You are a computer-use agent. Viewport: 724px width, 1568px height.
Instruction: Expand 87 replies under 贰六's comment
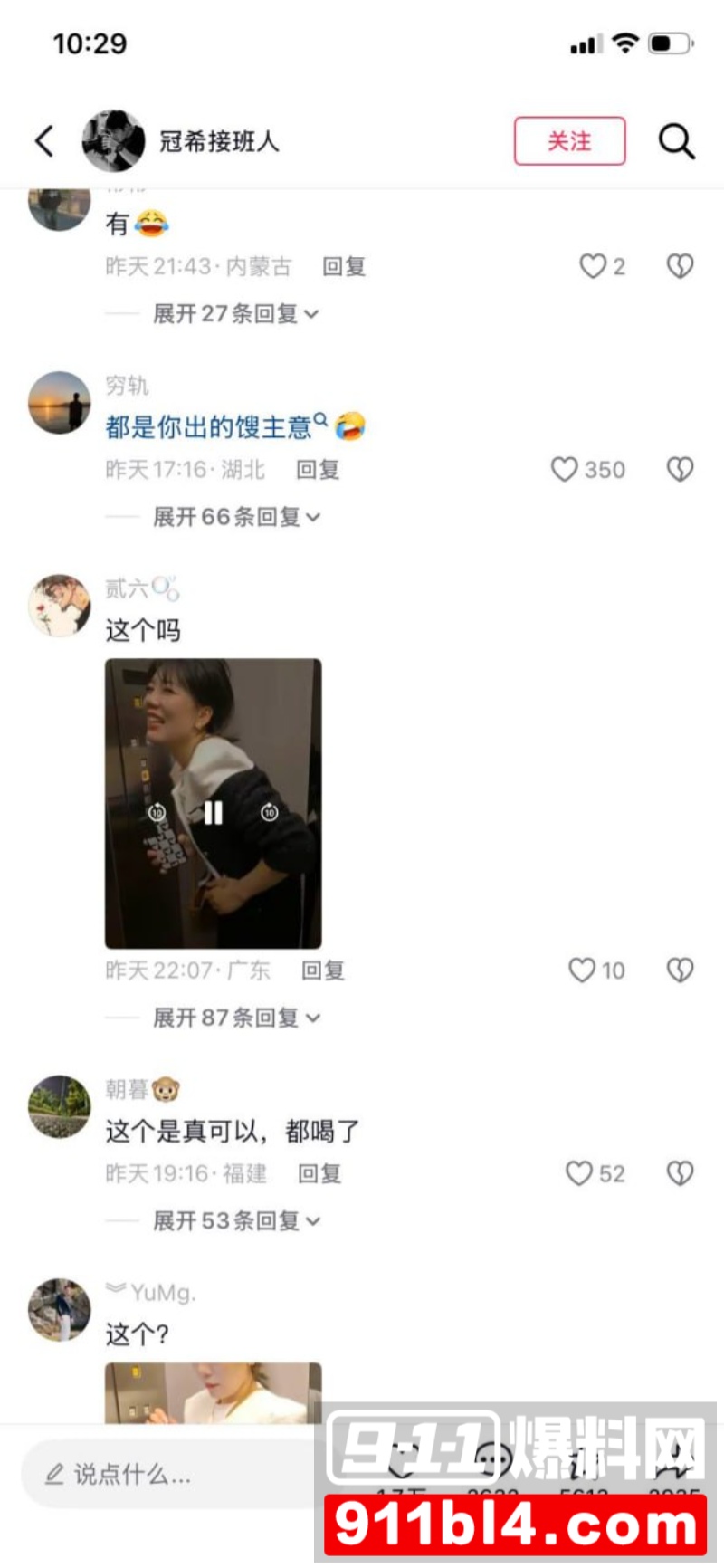235,1018
